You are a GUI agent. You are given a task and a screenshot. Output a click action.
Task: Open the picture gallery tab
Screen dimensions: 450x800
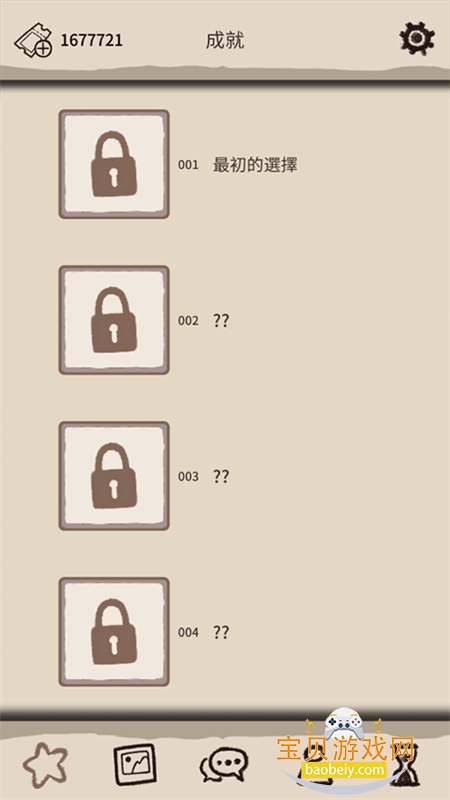[135, 765]
